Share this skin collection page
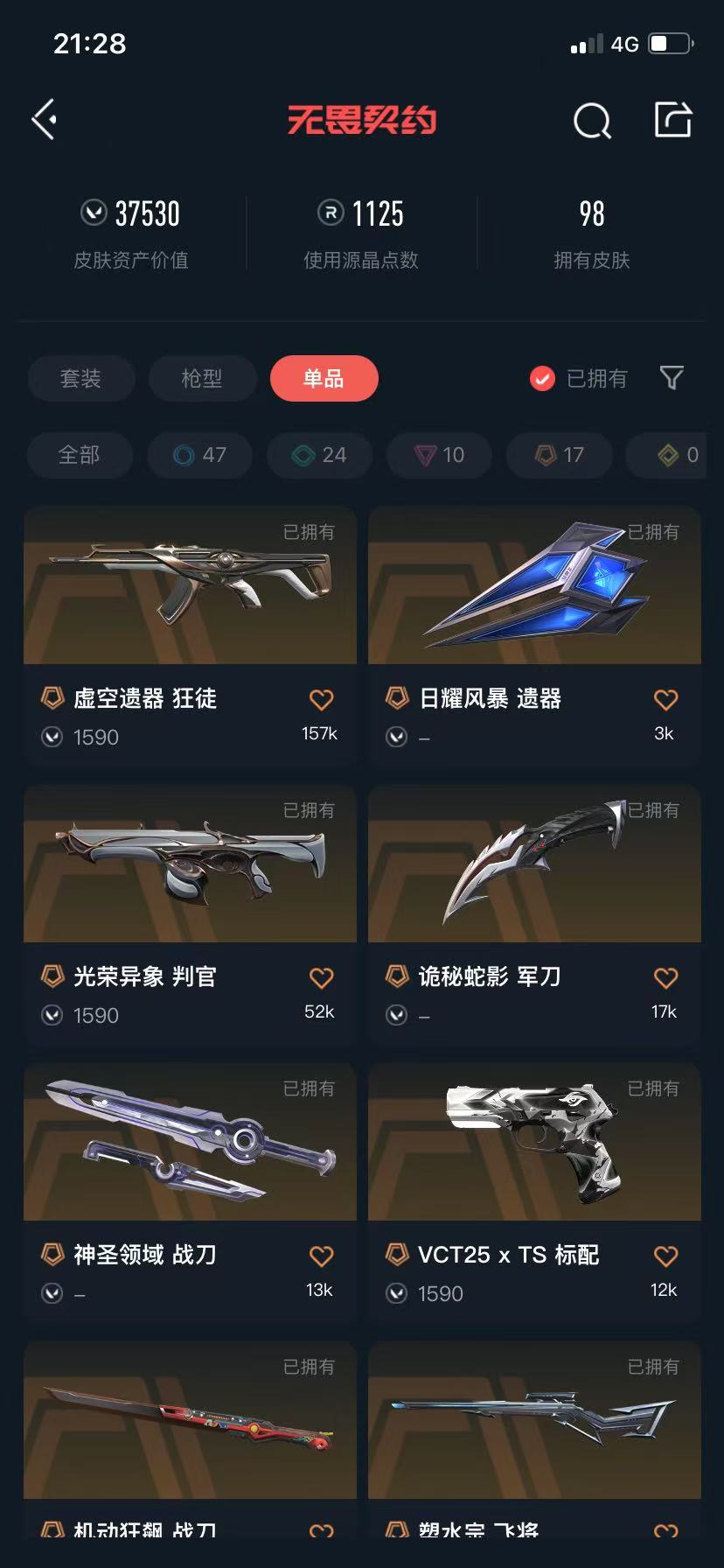724x1568 pixels. click(673, 120)
